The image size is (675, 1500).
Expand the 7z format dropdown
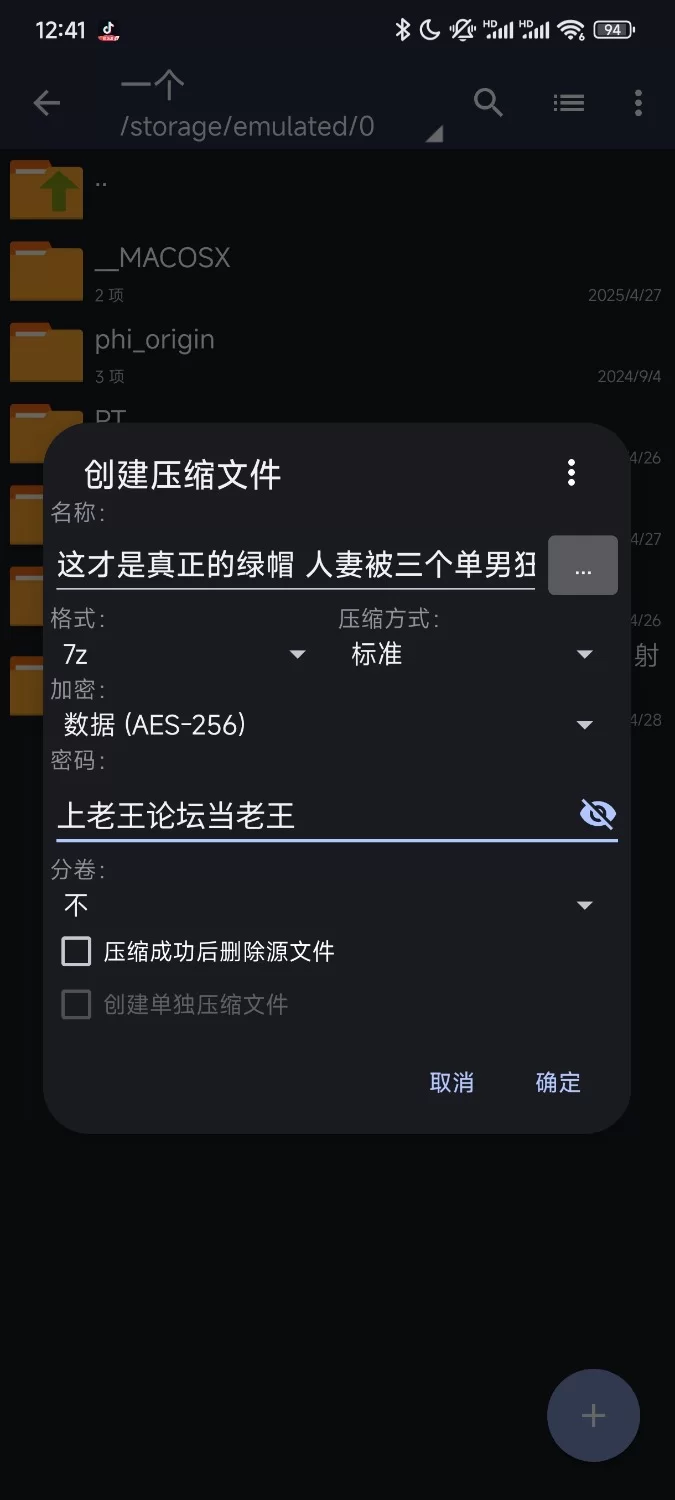click(x=185, y=655)
